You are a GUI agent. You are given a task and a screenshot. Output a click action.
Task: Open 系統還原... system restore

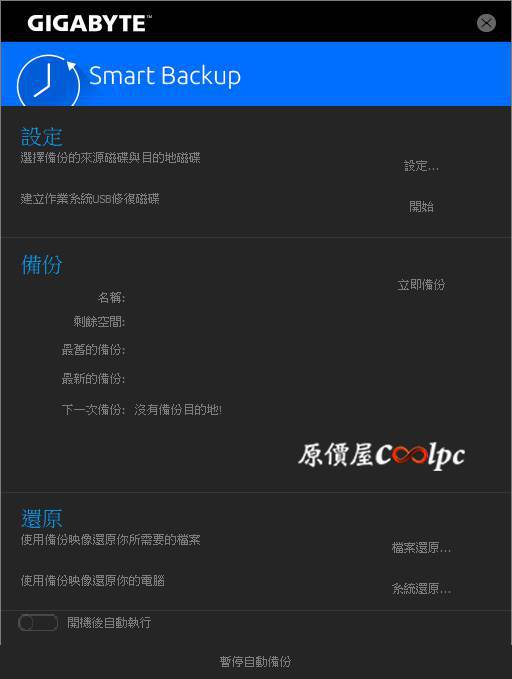[x=421, y=588]
